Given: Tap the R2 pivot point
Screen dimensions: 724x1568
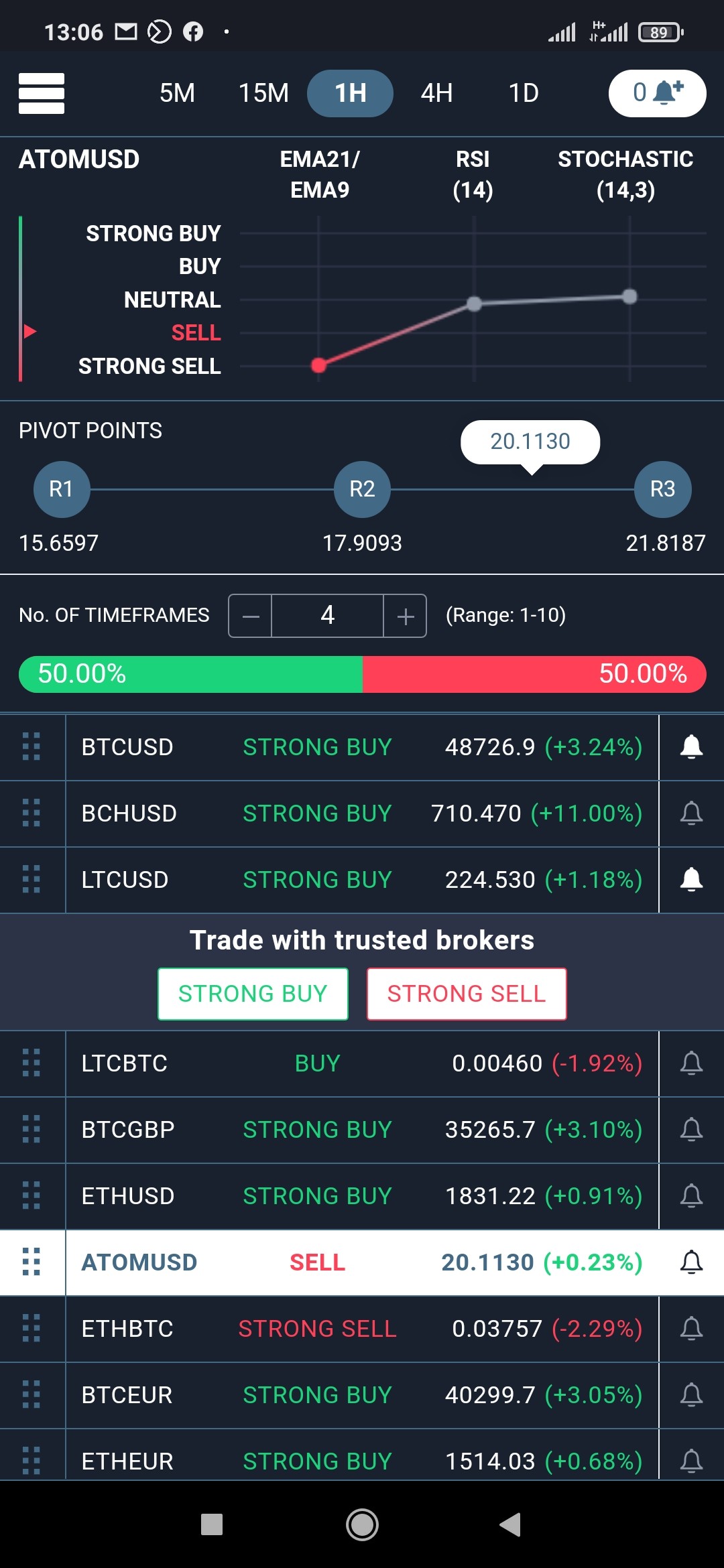Looking at the screenshot, I should 362,489.
